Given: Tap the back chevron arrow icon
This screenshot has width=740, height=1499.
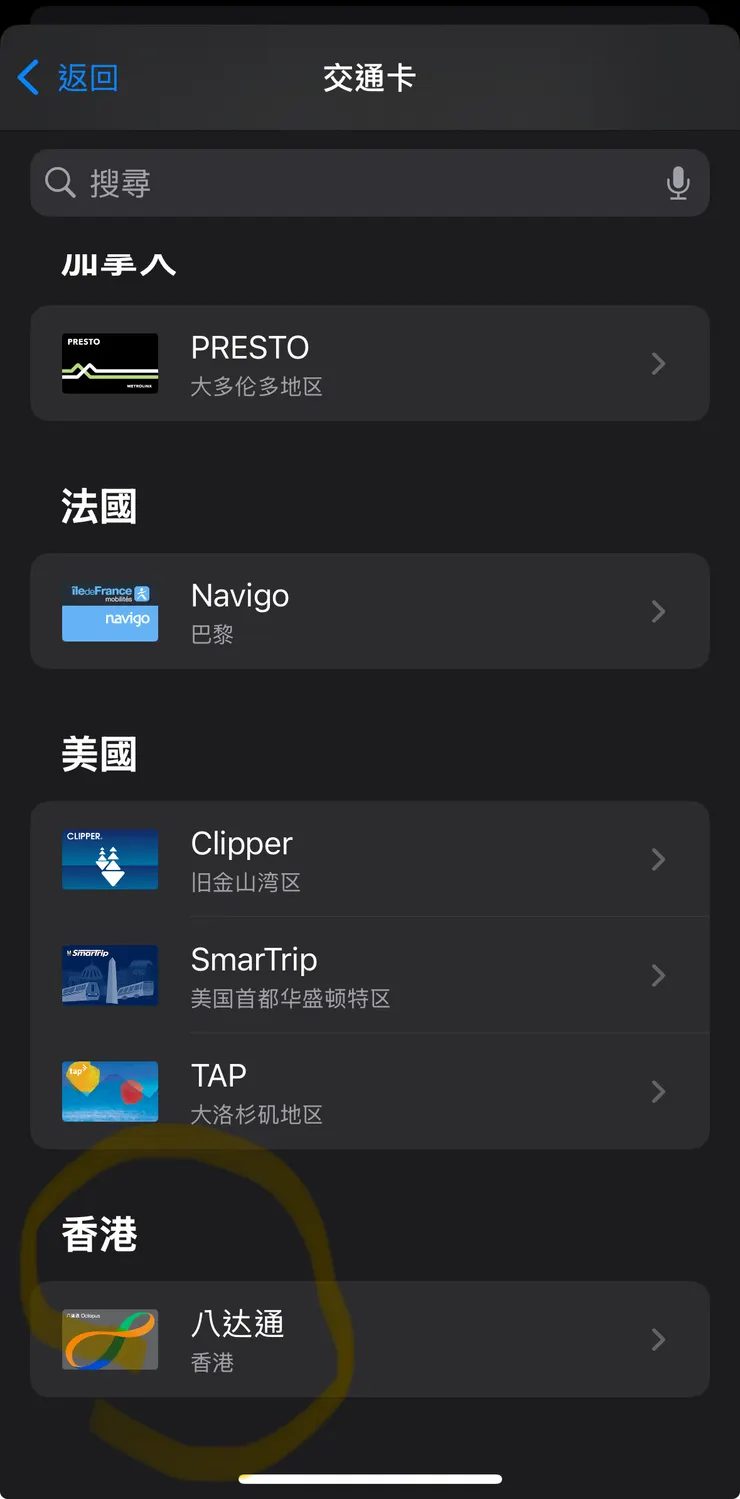Looking at the screenshot, I should pos(28,77).
